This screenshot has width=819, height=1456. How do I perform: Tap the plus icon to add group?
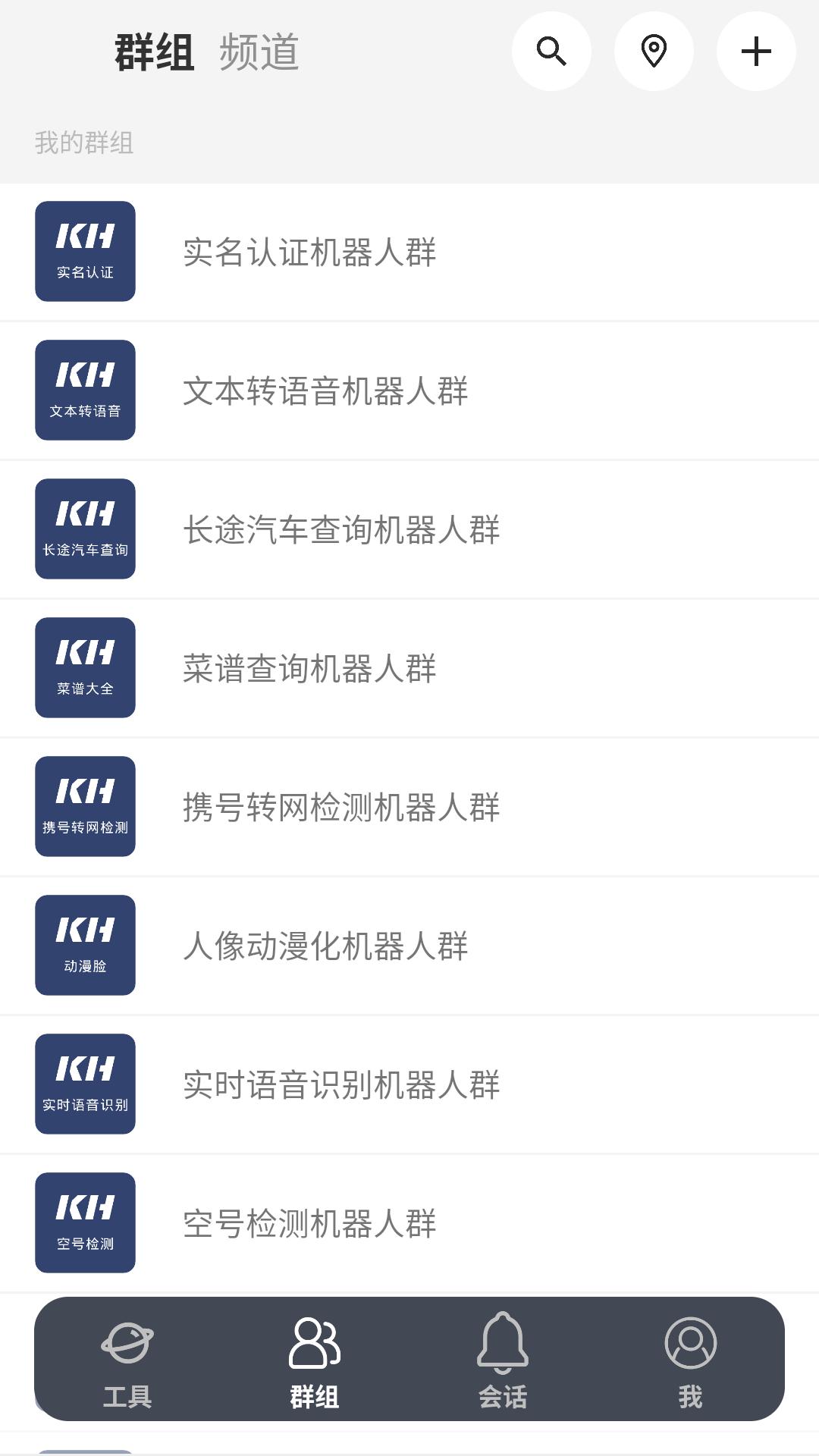755,52
